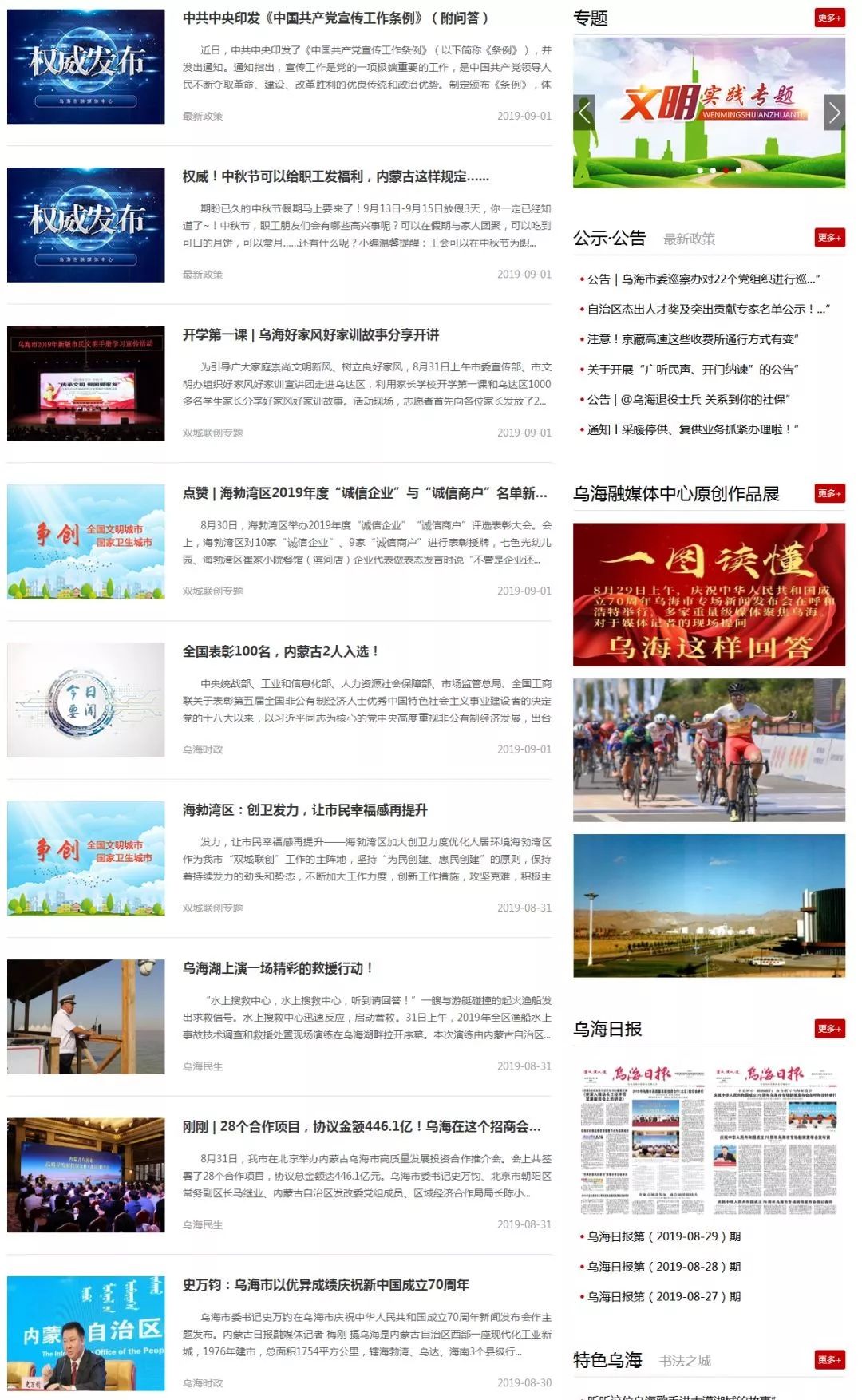Image resolution: width=862 pixels, height=1400 pixels.
Task: Read article 中共中央印发《中国共产党宣传工作条例》
Action: (x=336, y=18)
